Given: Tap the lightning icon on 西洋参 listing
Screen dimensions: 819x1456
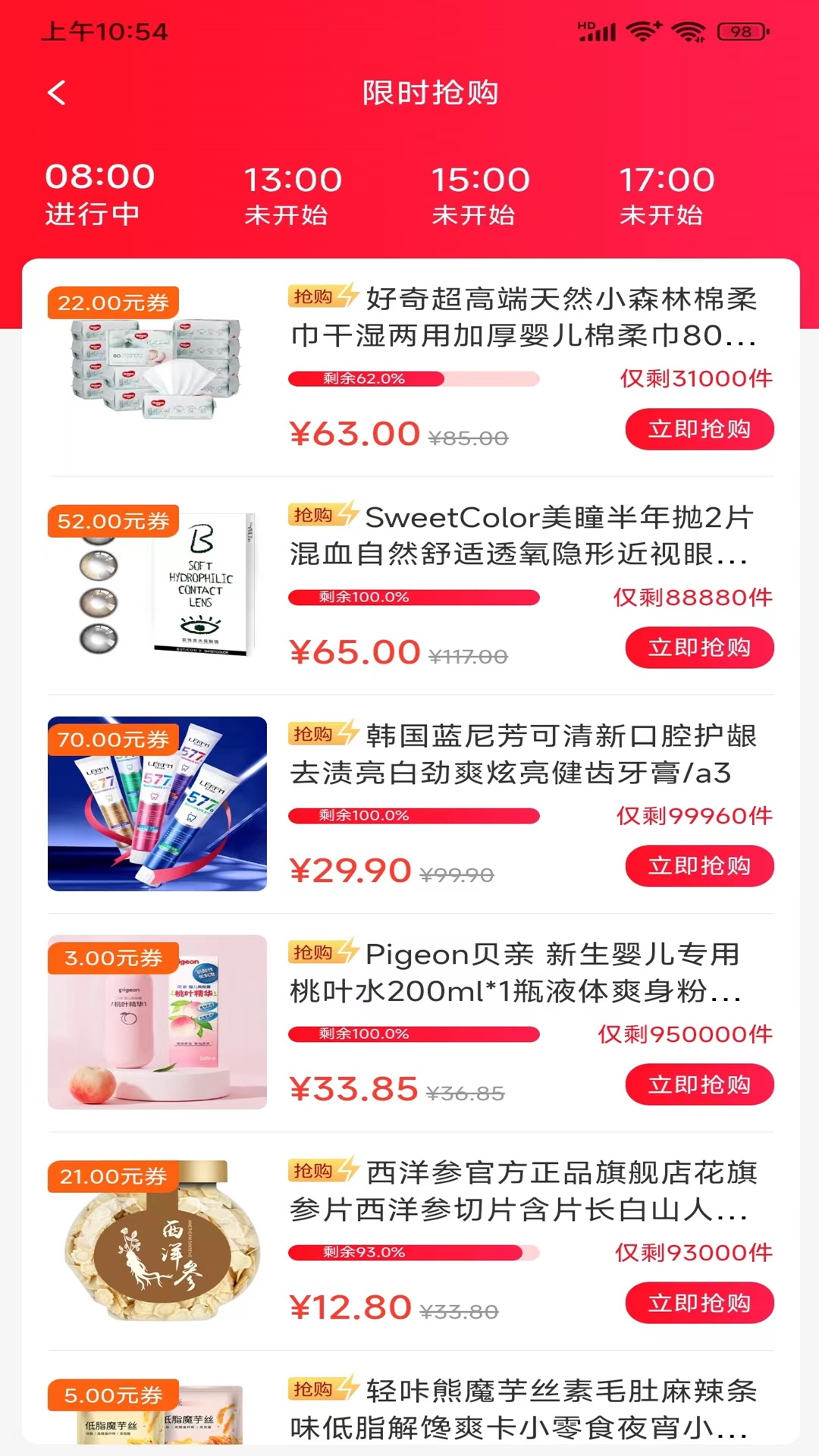Looking at the screenshot, I should click(x=347, y=1172).
